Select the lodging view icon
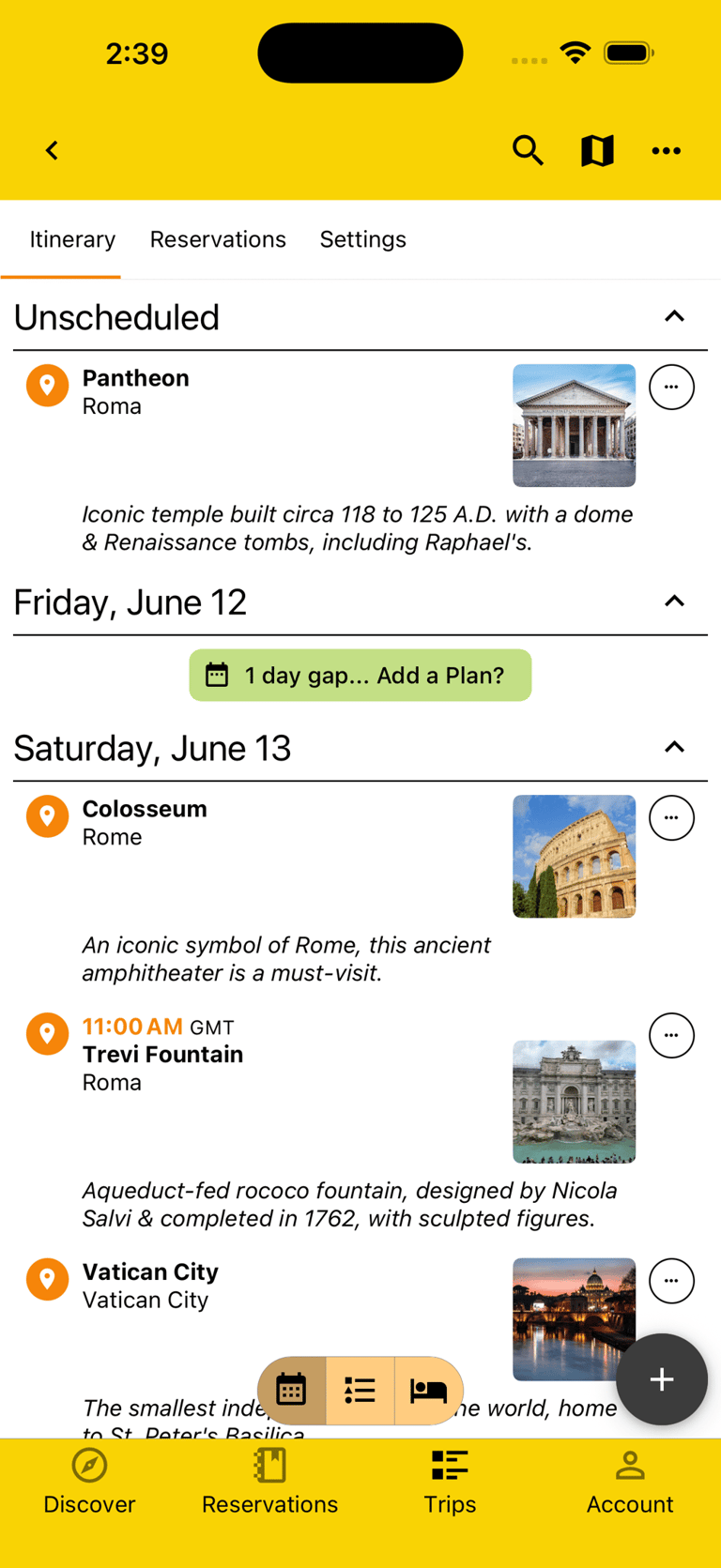Screen dimensions: 721x1568 coord(428,1391)
